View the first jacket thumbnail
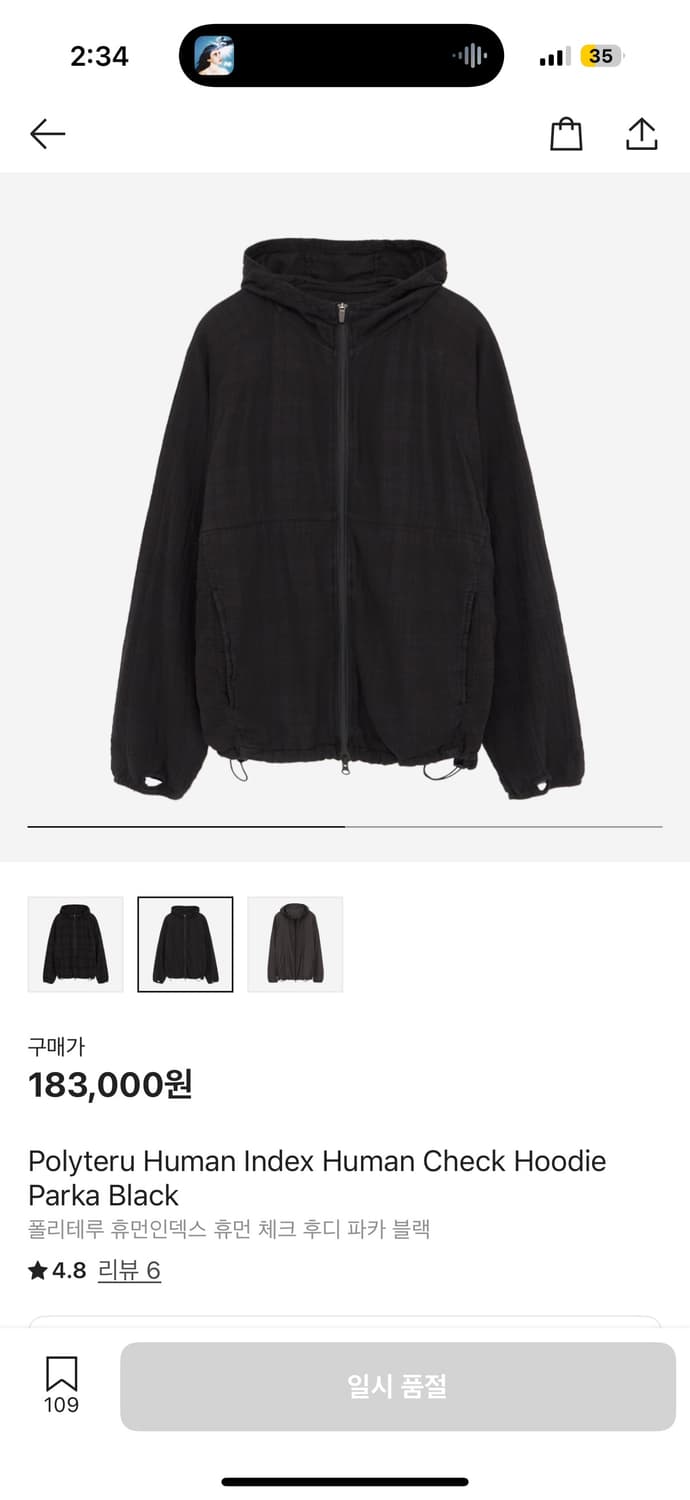 (76, 944)
